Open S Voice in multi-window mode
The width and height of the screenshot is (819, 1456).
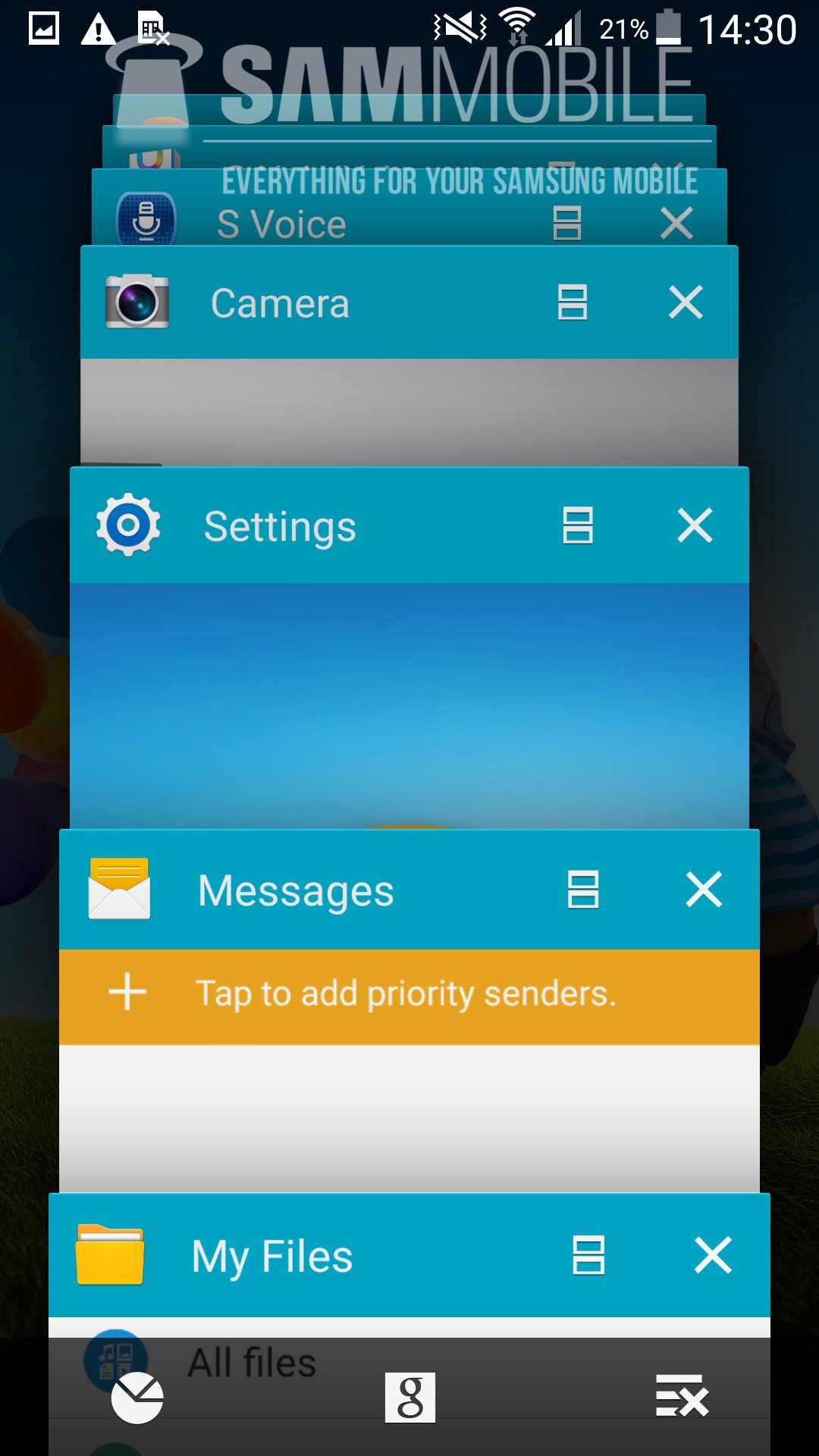(x=567, y=224)
